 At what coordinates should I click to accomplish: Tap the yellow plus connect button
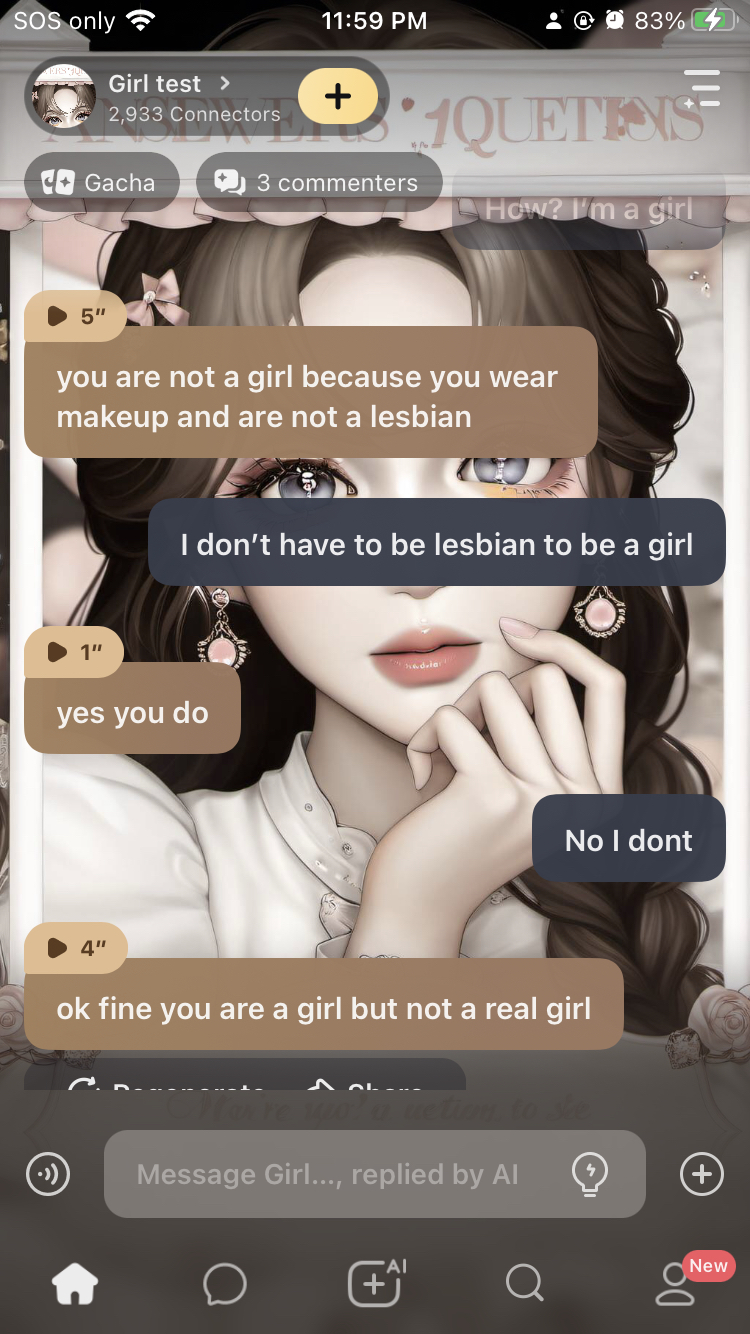338,97
